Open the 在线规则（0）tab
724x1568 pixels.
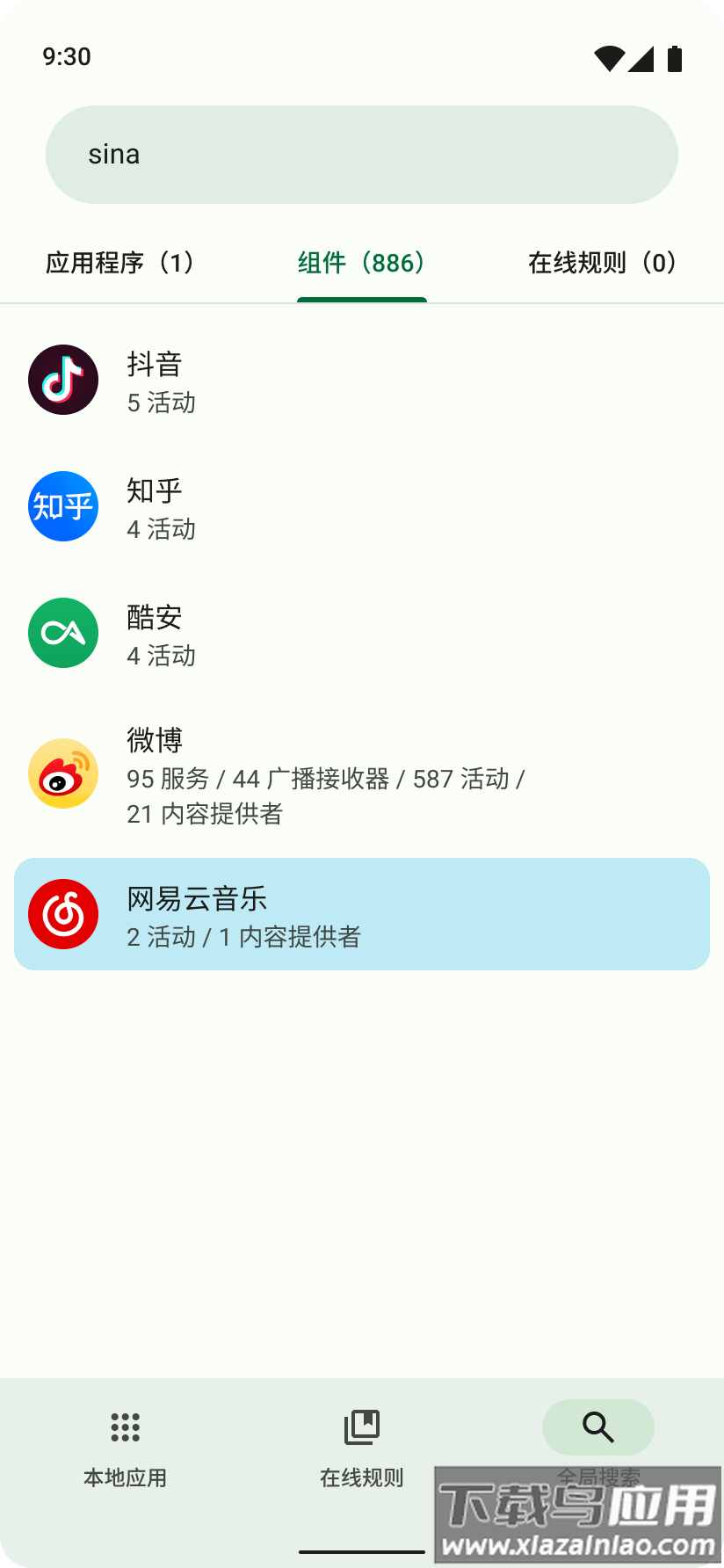coord(601,263)
